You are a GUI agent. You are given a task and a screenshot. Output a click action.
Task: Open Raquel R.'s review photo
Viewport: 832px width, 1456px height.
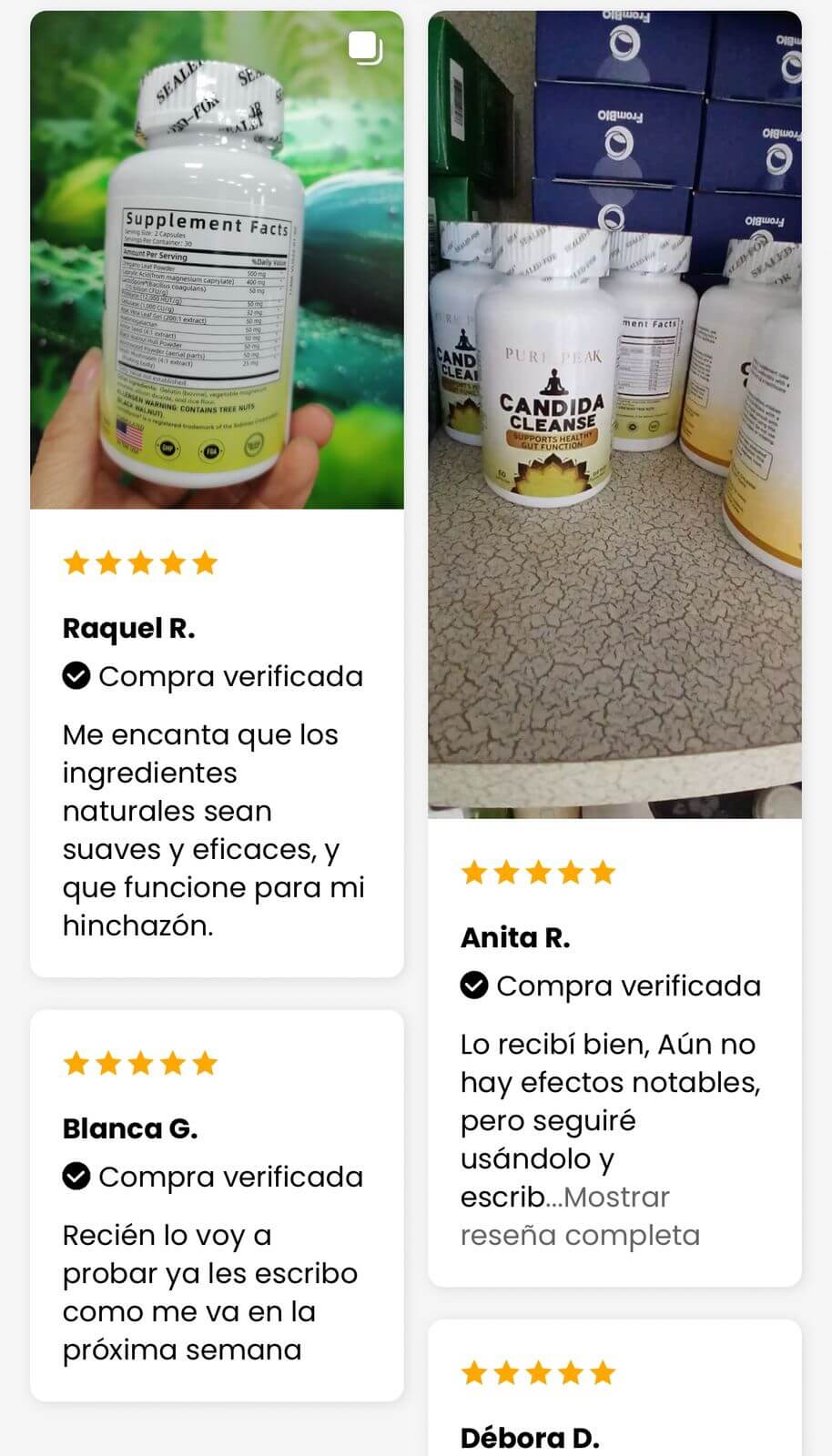(217, 259)
